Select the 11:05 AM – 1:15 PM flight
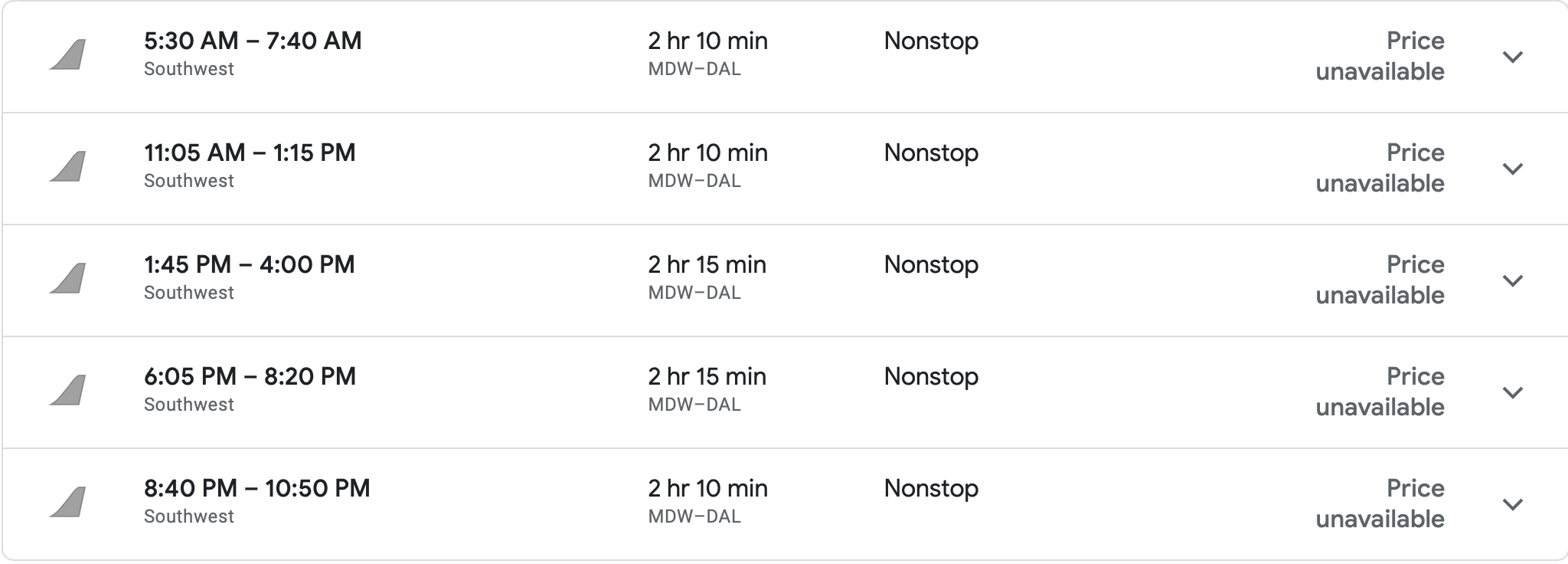This screenshot has height=564, width=1568. [x=250, y=153]
